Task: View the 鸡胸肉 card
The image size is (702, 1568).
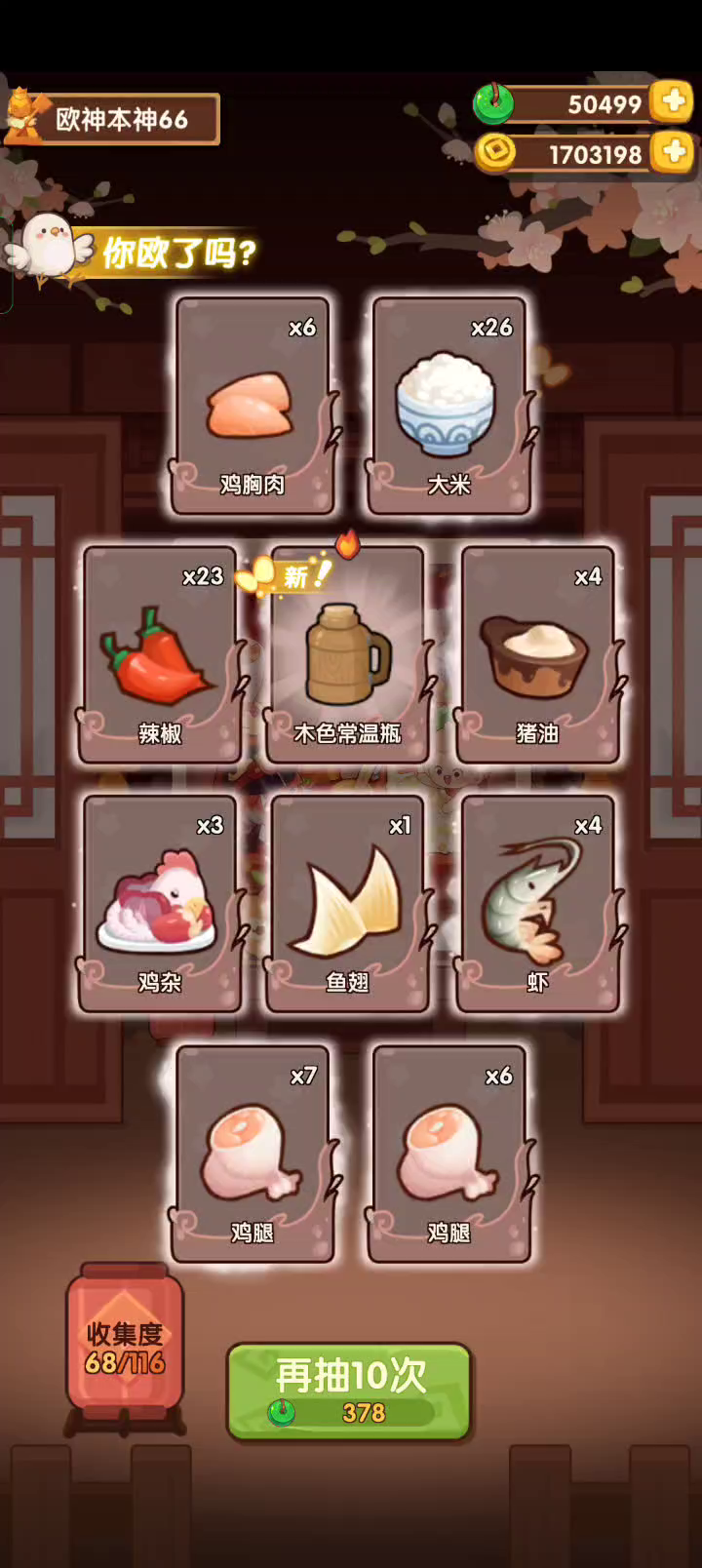Action: [253, 406]
